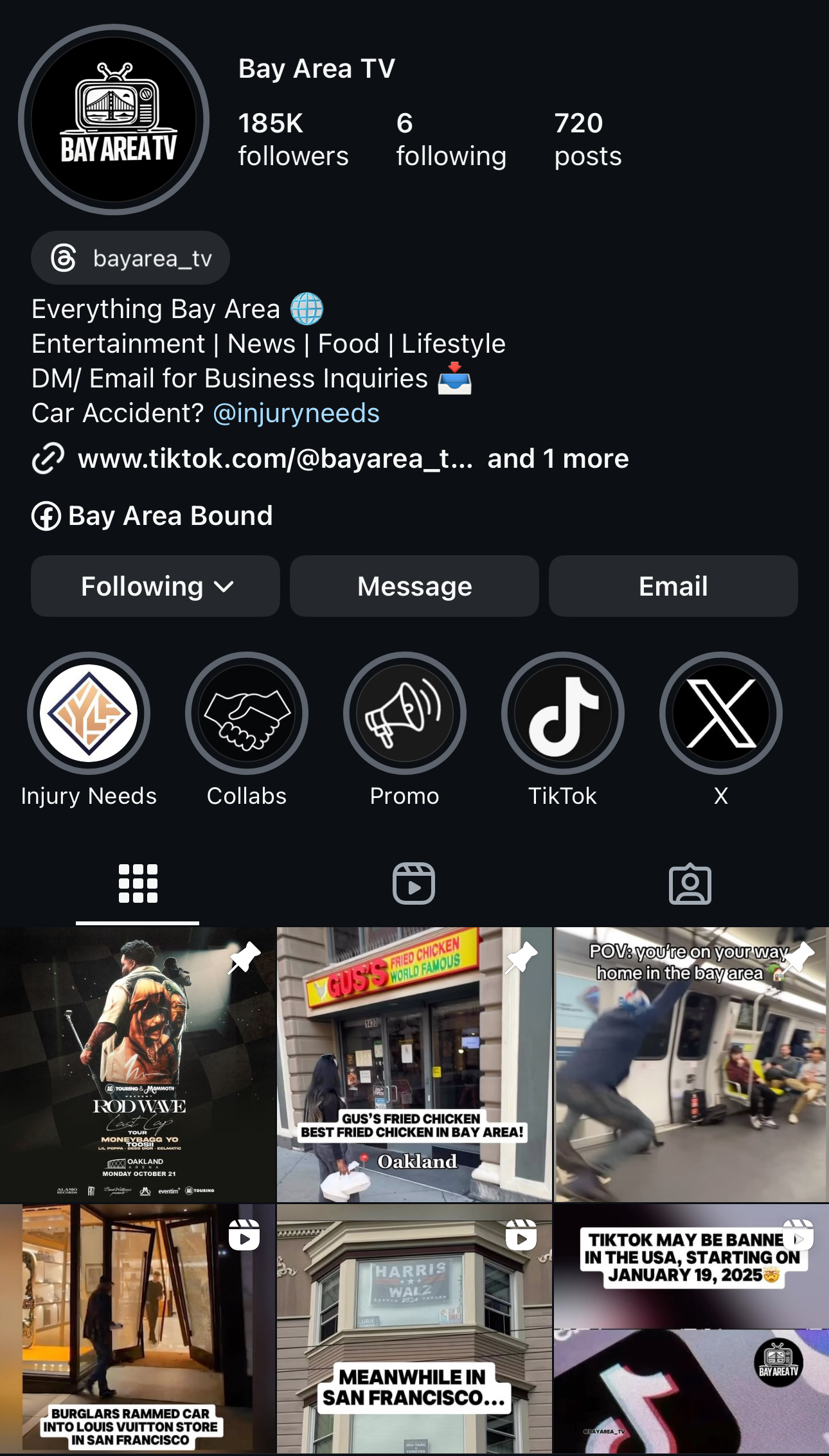Tap the Email button
The width and height of the screenshot is (829, 1456).
pos(673,586)
